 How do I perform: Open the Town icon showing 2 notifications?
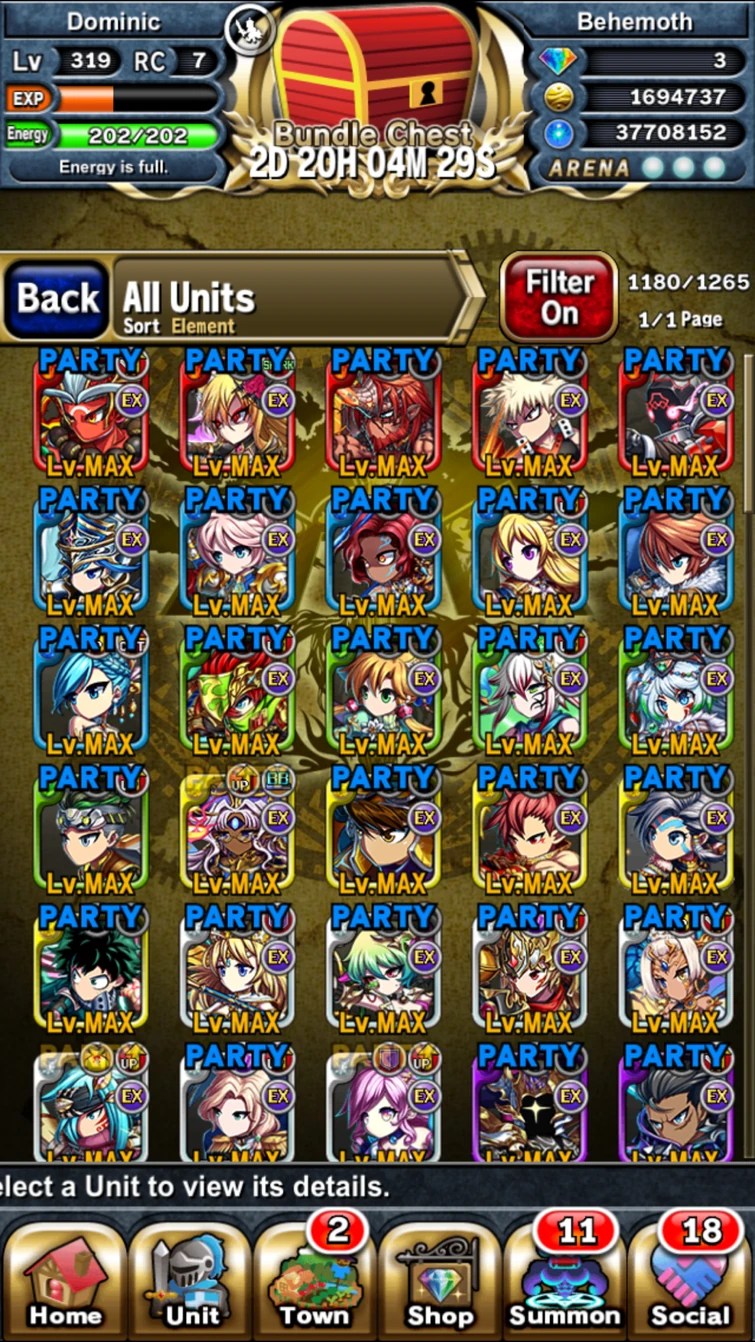(315, 1285)
